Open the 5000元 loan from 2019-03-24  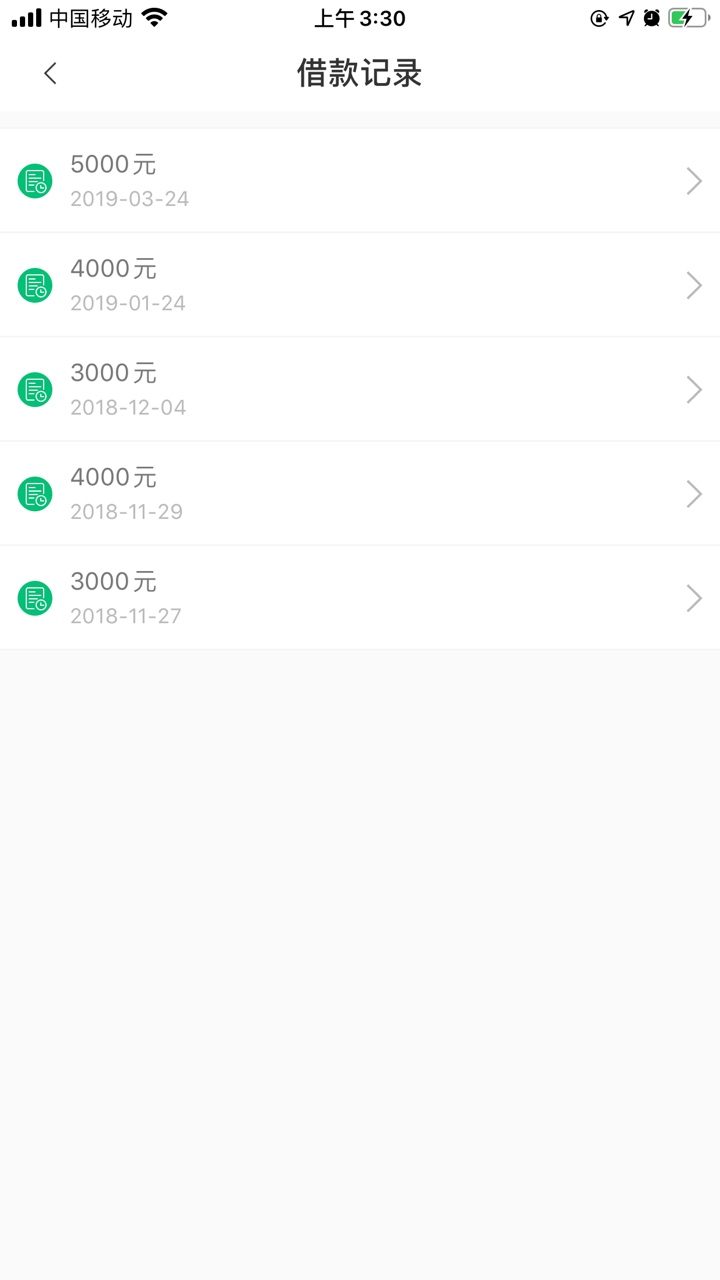pos(360,181)
